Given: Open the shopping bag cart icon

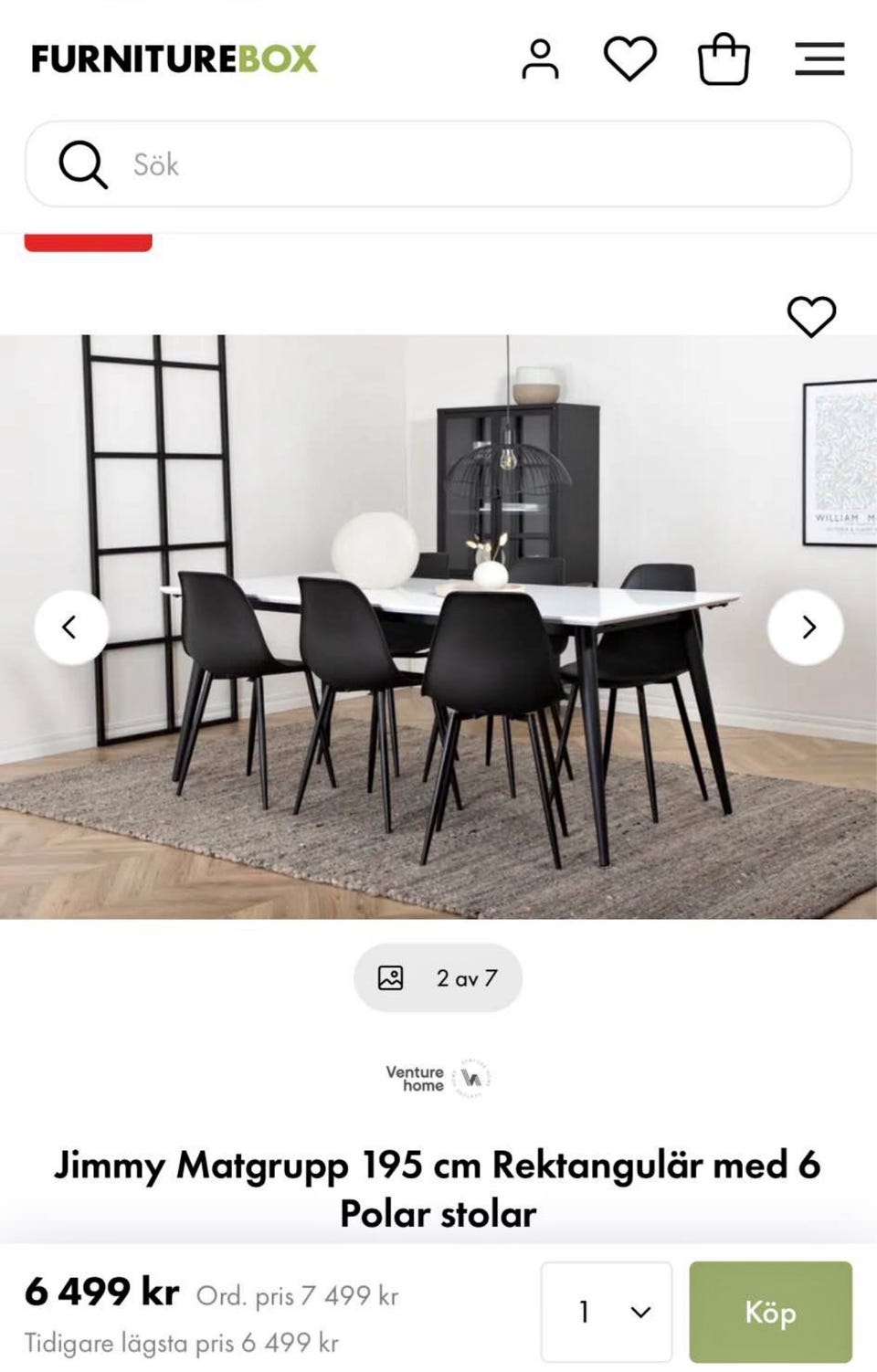Looking at the screenshot, I should pos(723,59).
